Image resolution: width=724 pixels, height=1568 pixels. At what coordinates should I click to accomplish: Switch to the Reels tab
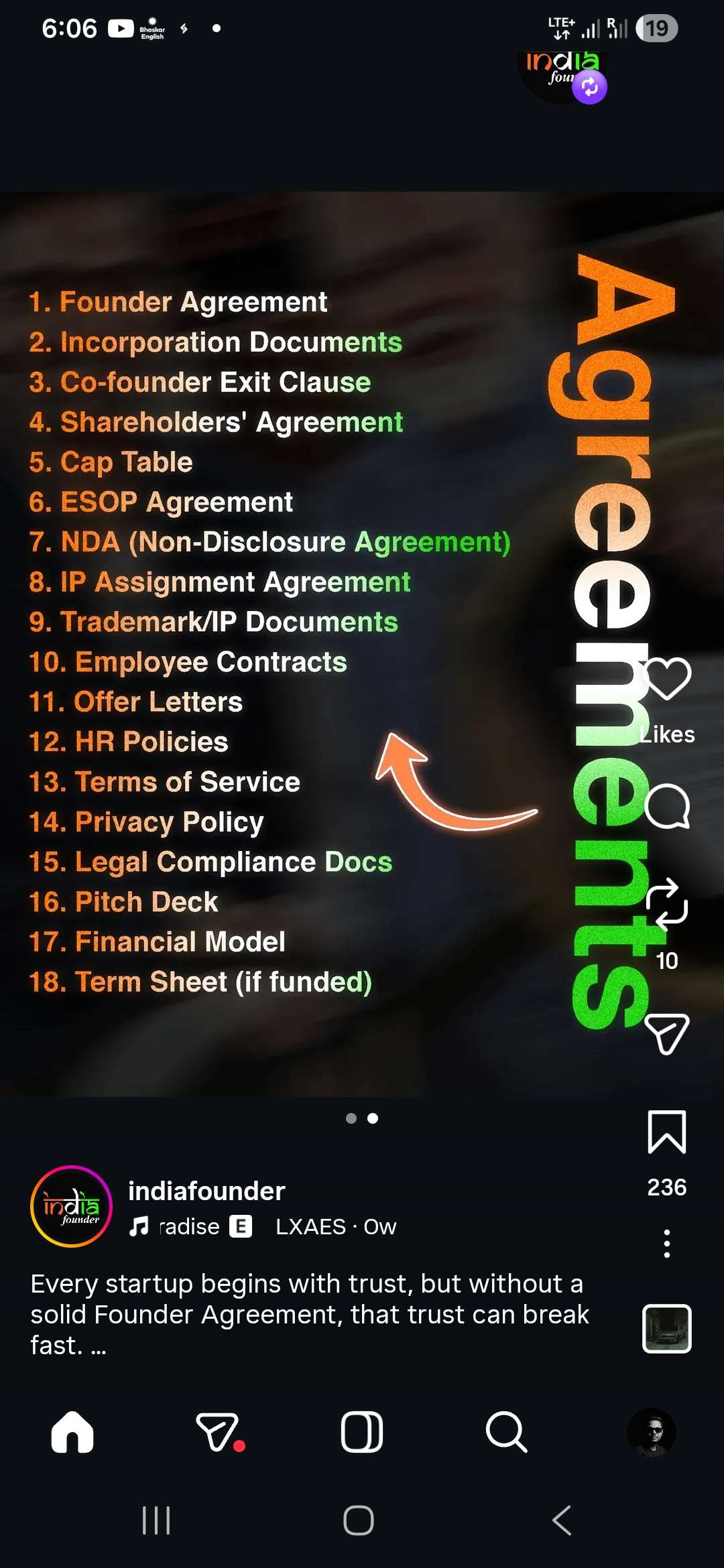pyautogui.click(x=361, y=1432)
